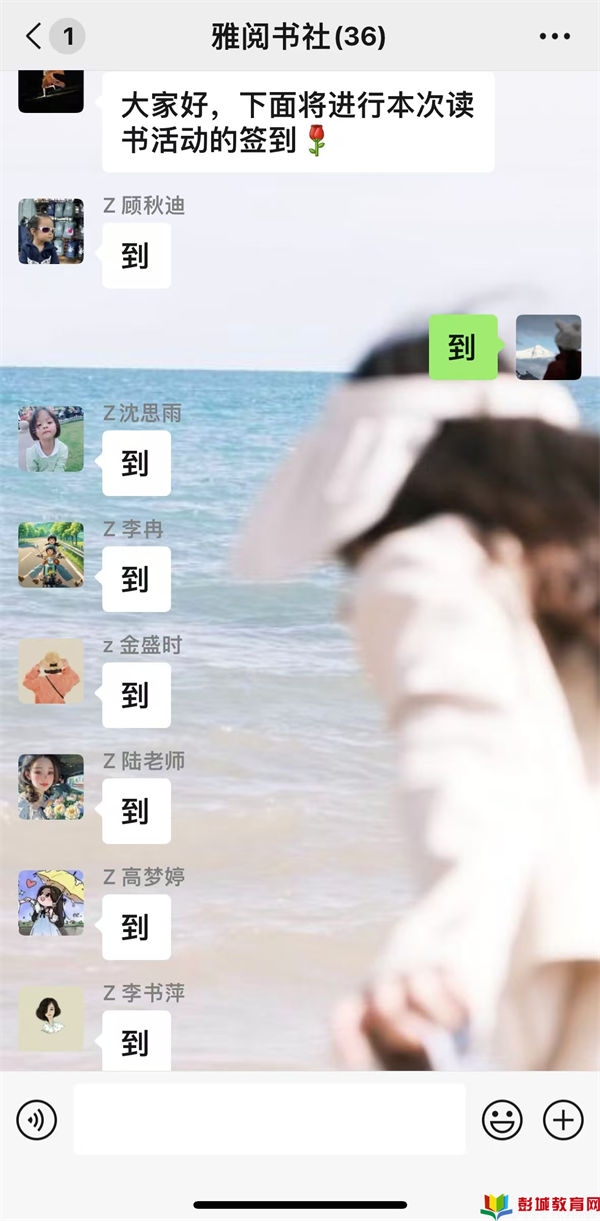
Task: View 顾秋迪's profile avatar
Action: click(x=51, y=231)
